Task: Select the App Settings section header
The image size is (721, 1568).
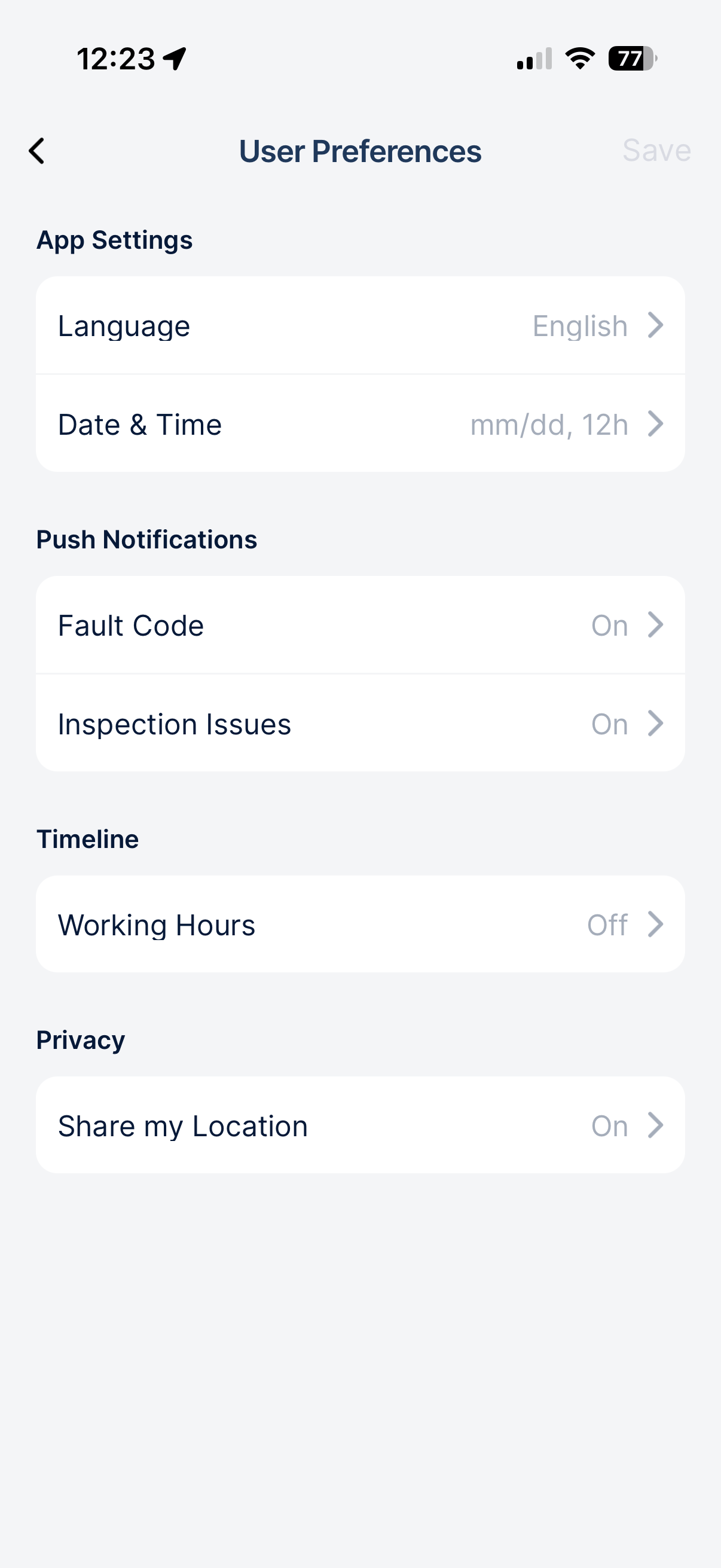Action: 114,239
